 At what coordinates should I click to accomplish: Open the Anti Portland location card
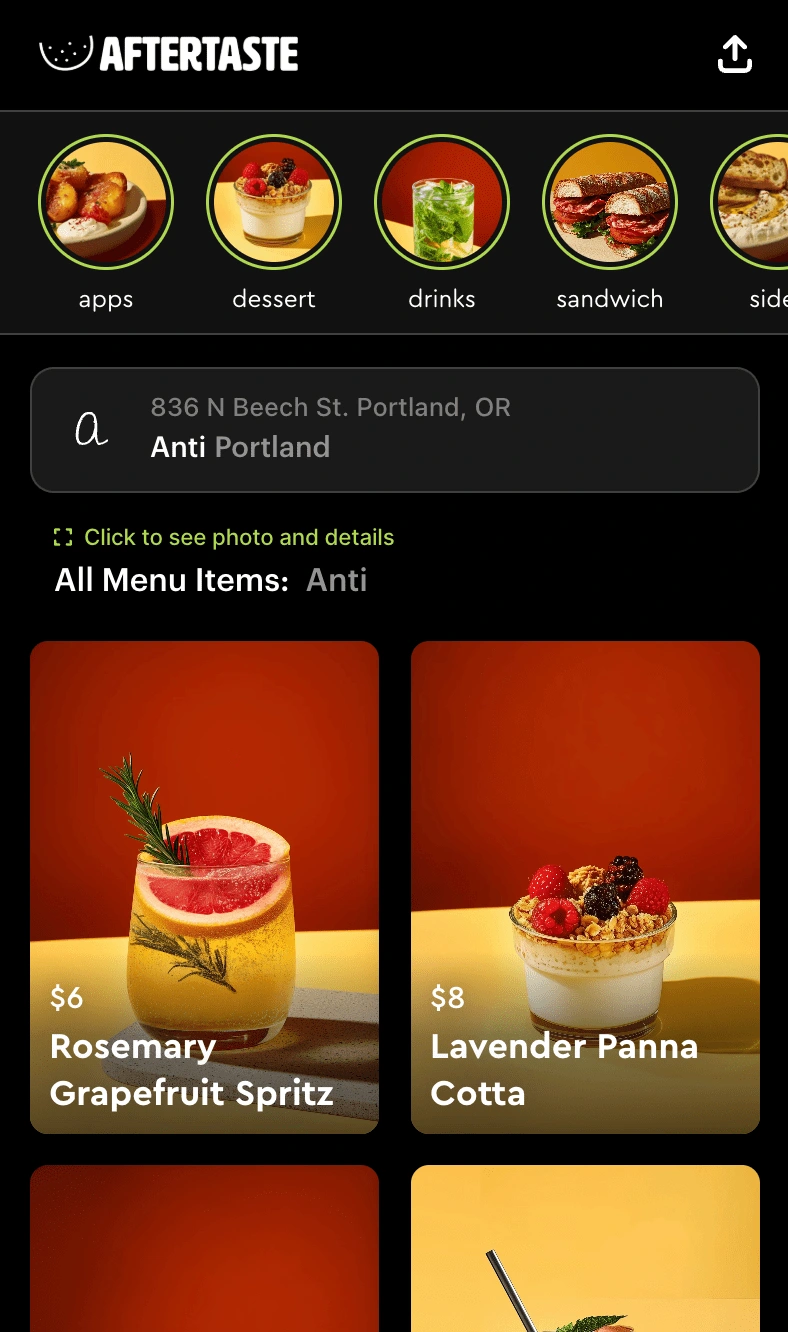(395, 430)
